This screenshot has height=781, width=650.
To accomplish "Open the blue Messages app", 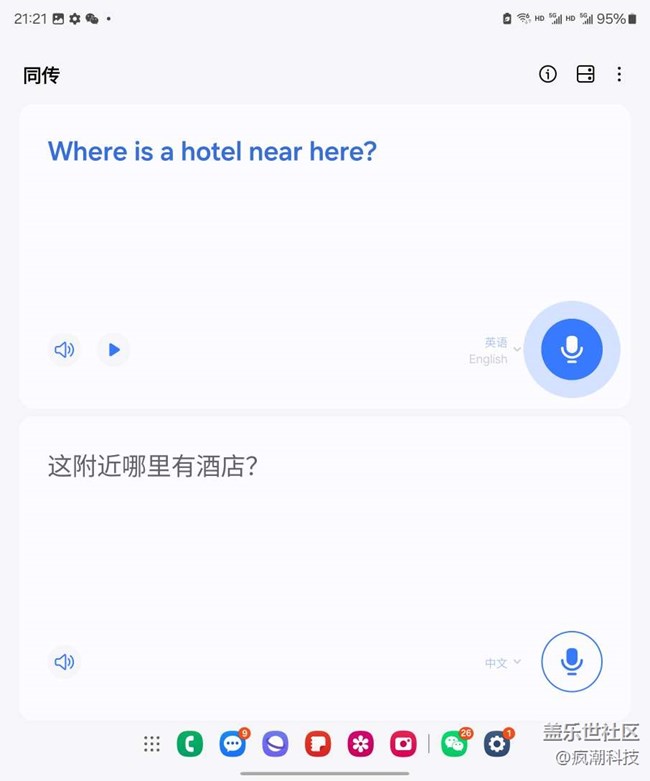I will click(233, 744).
